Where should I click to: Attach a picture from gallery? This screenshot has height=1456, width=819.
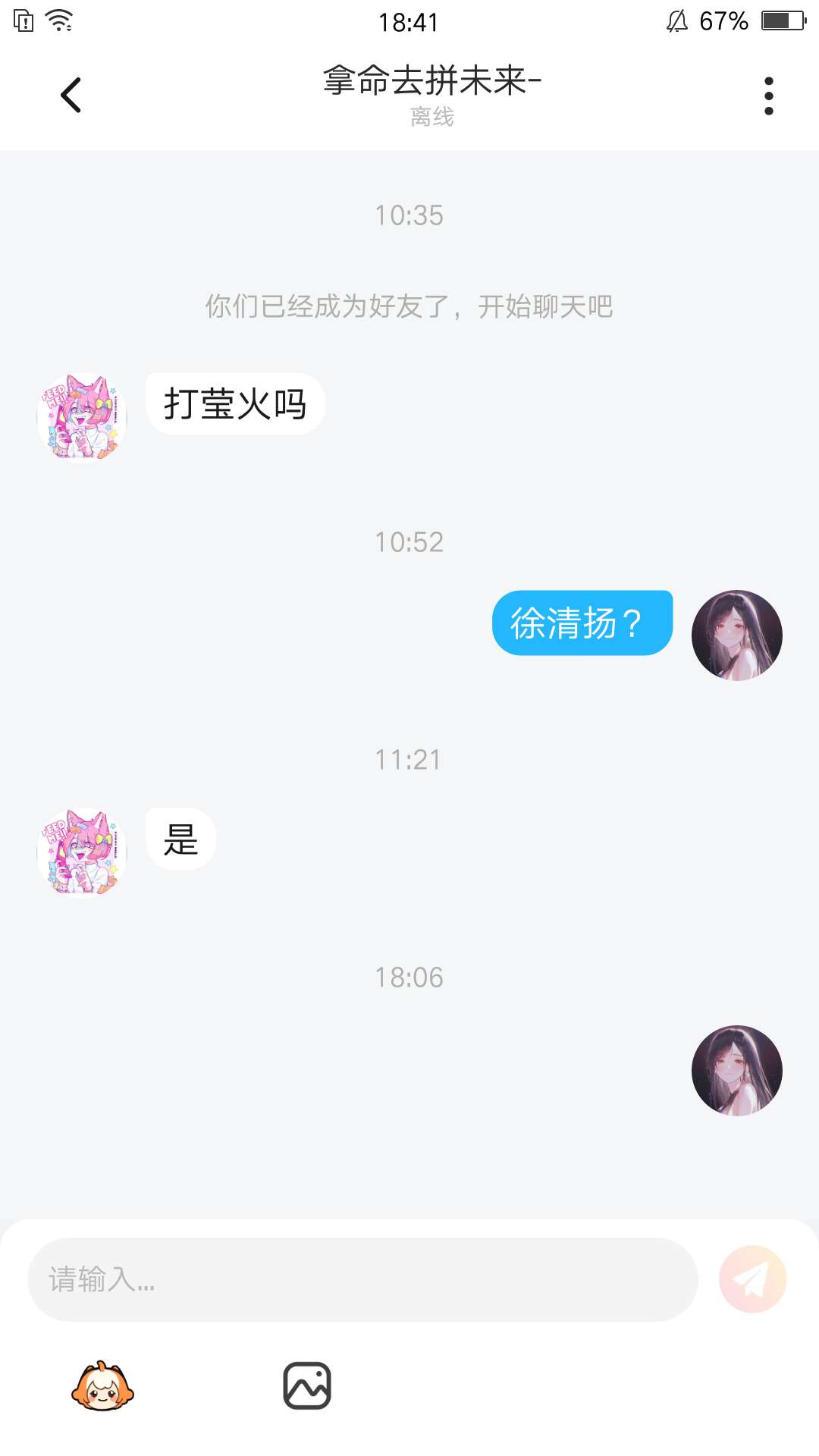307,1386
